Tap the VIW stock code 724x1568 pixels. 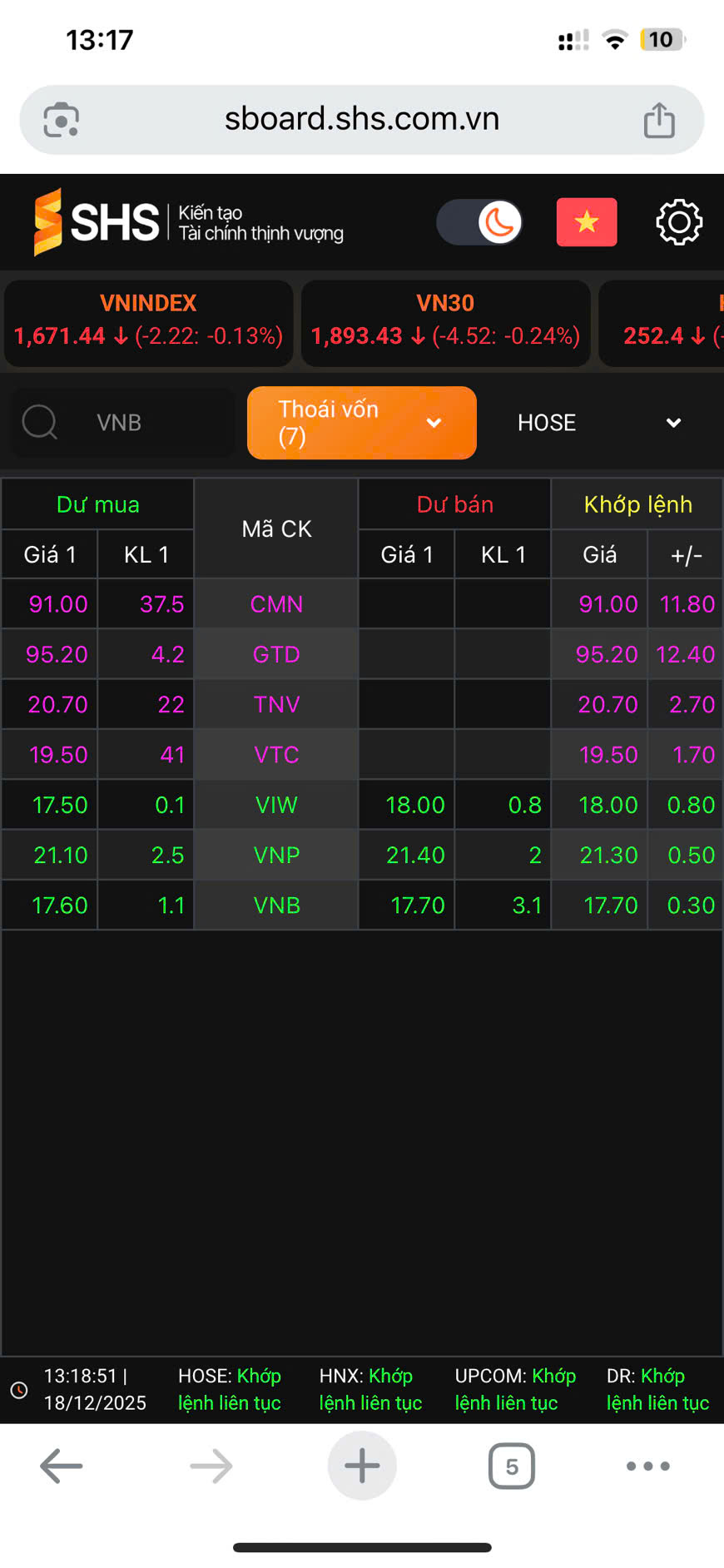coord(276,805)
